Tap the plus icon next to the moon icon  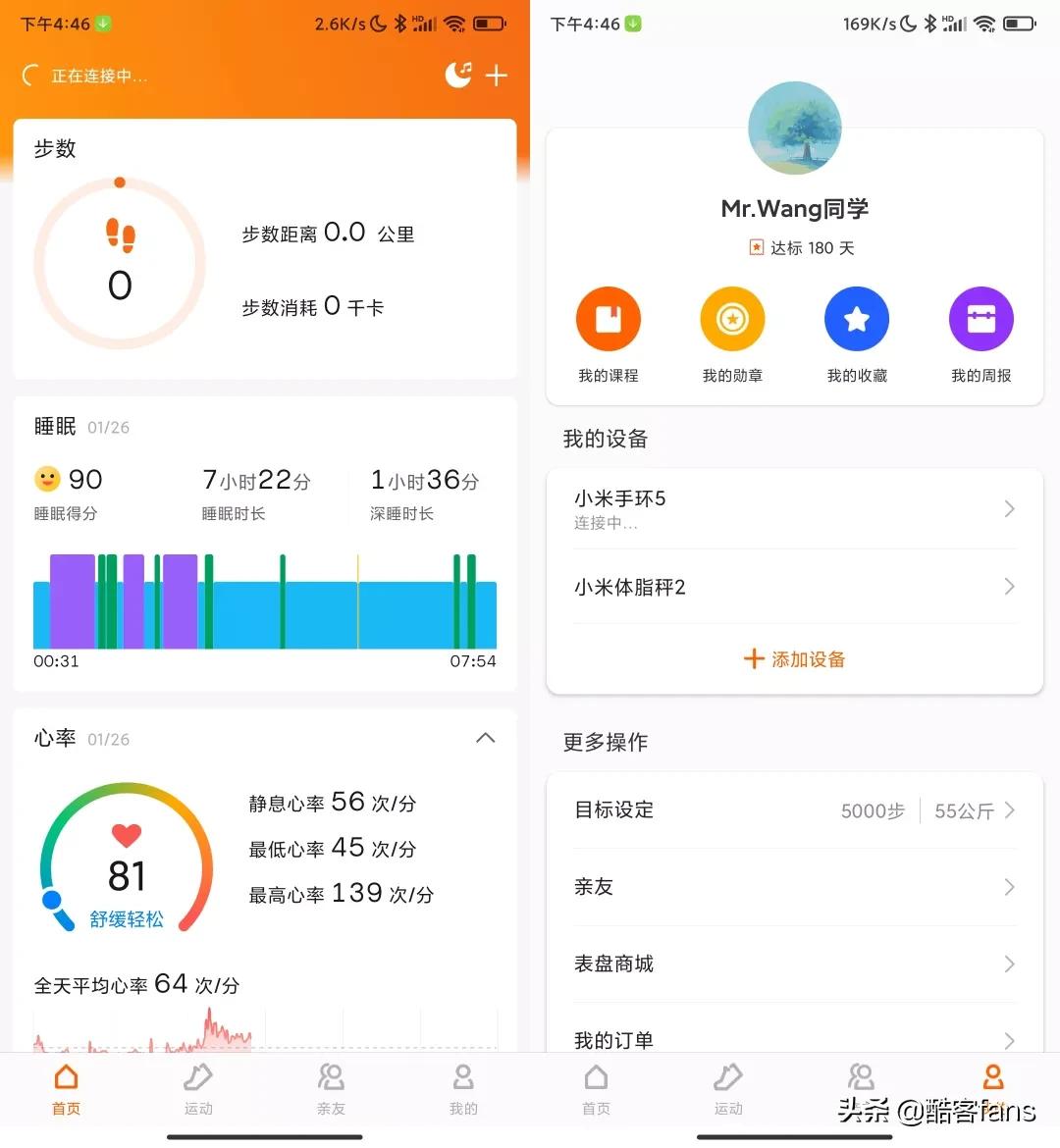[497, 75]
